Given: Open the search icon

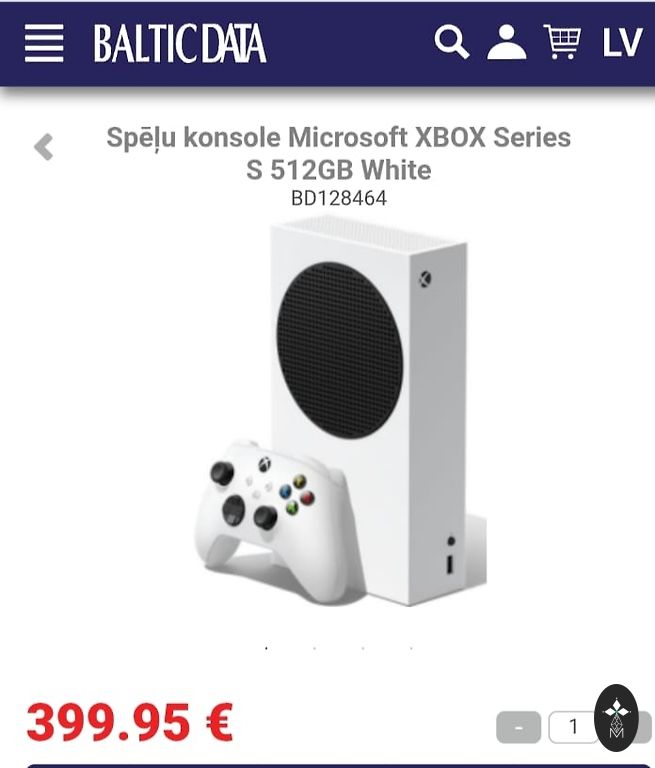Looking at the screenshot, I should 451,43.
